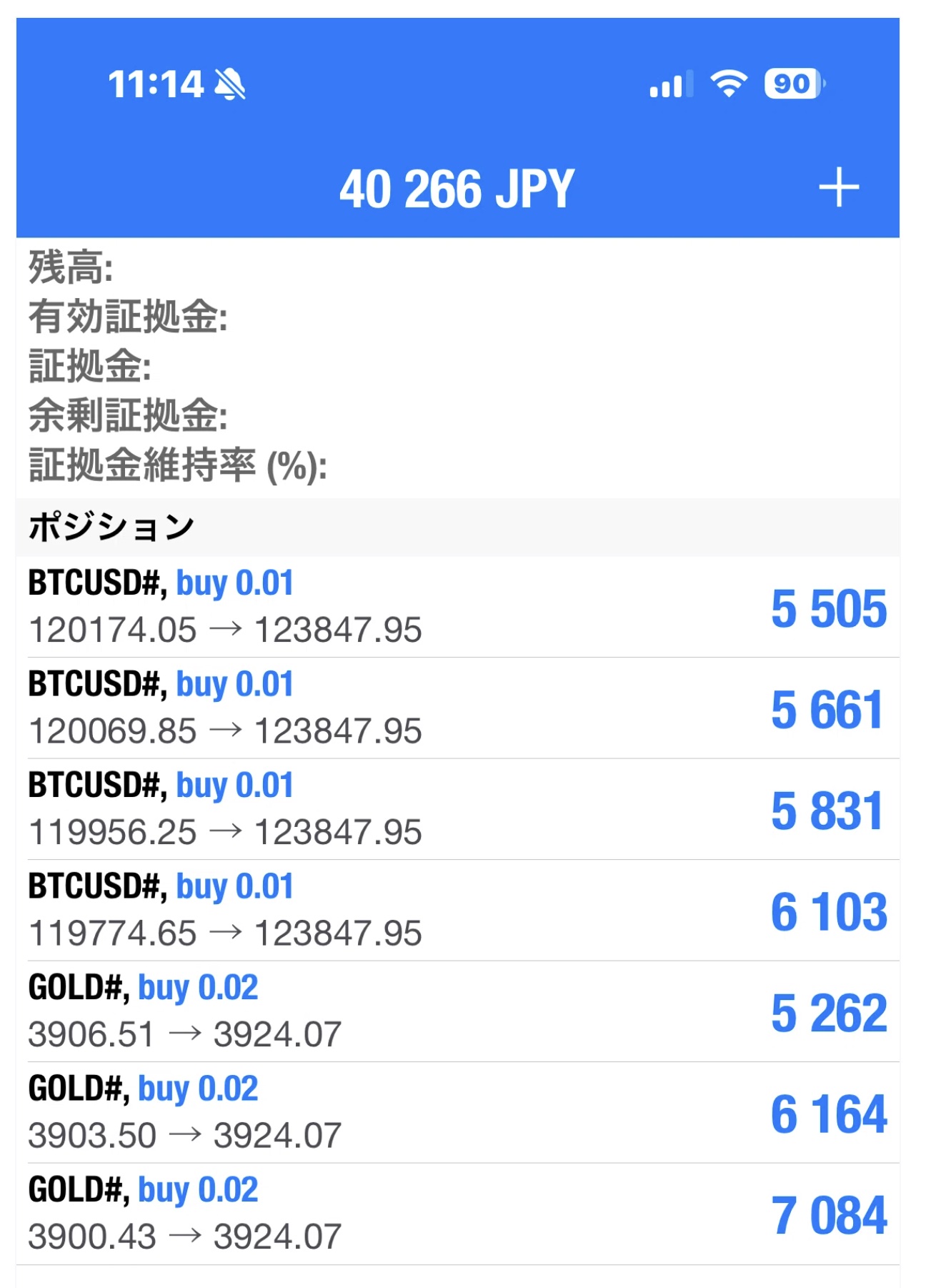Select the GOLD# position opened at 3900.43

click(457, 1213)
